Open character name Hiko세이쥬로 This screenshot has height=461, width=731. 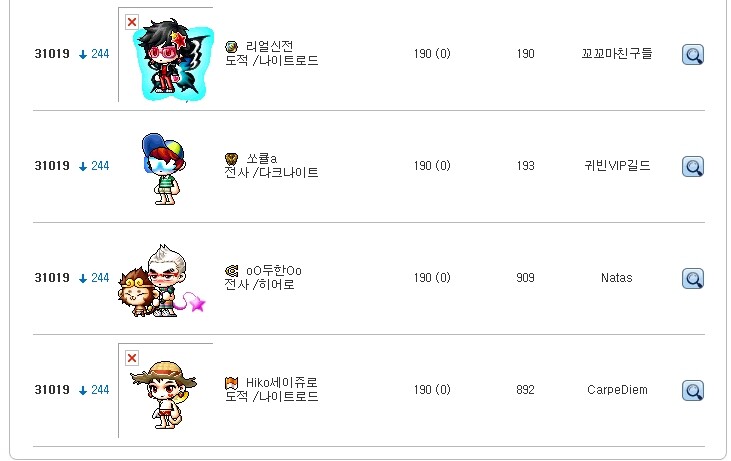click(281, 382)
